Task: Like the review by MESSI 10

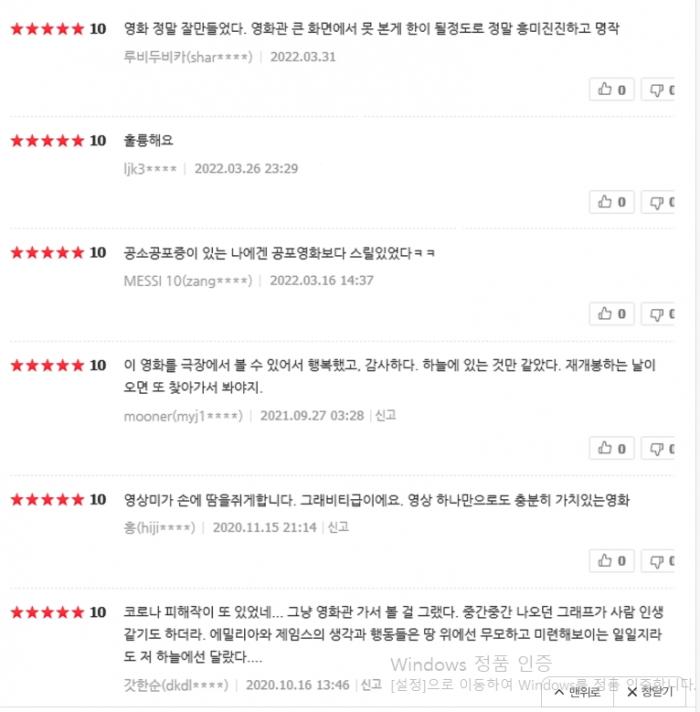Action: coord(611,314)
